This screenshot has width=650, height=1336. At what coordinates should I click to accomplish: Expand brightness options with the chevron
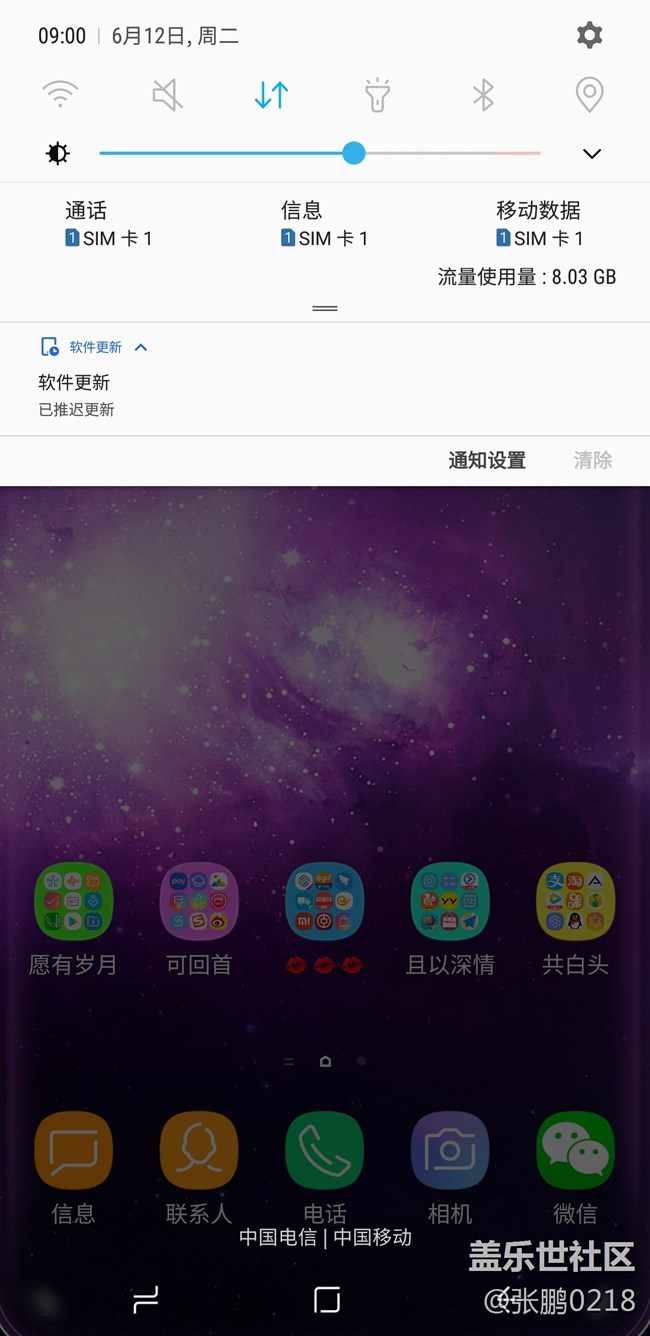[591, 154]
